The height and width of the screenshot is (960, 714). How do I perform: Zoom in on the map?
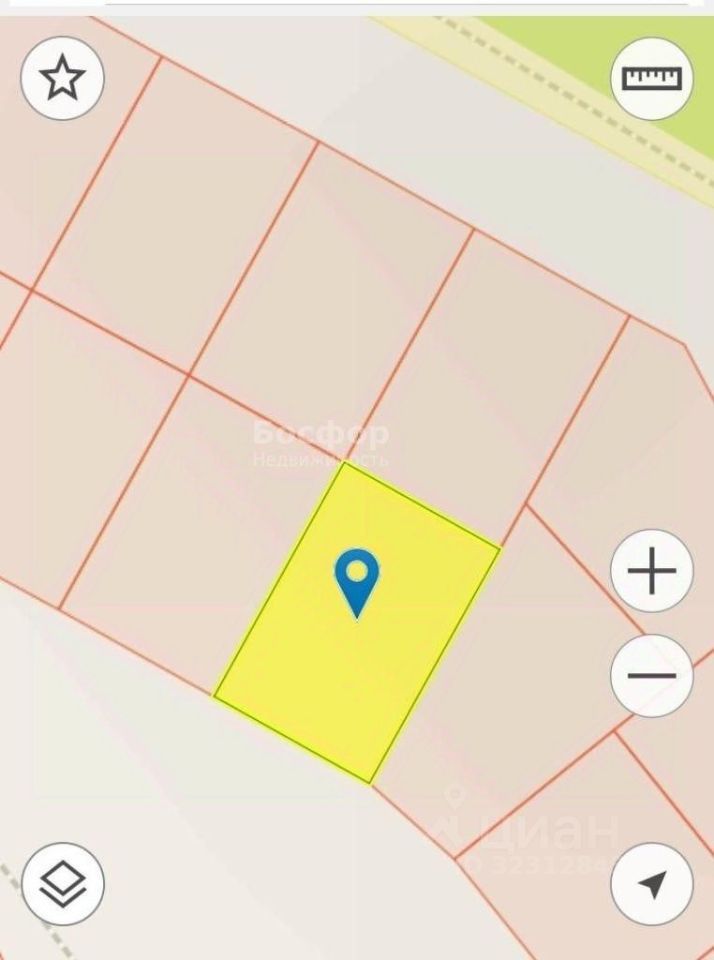tap(651, 572)
